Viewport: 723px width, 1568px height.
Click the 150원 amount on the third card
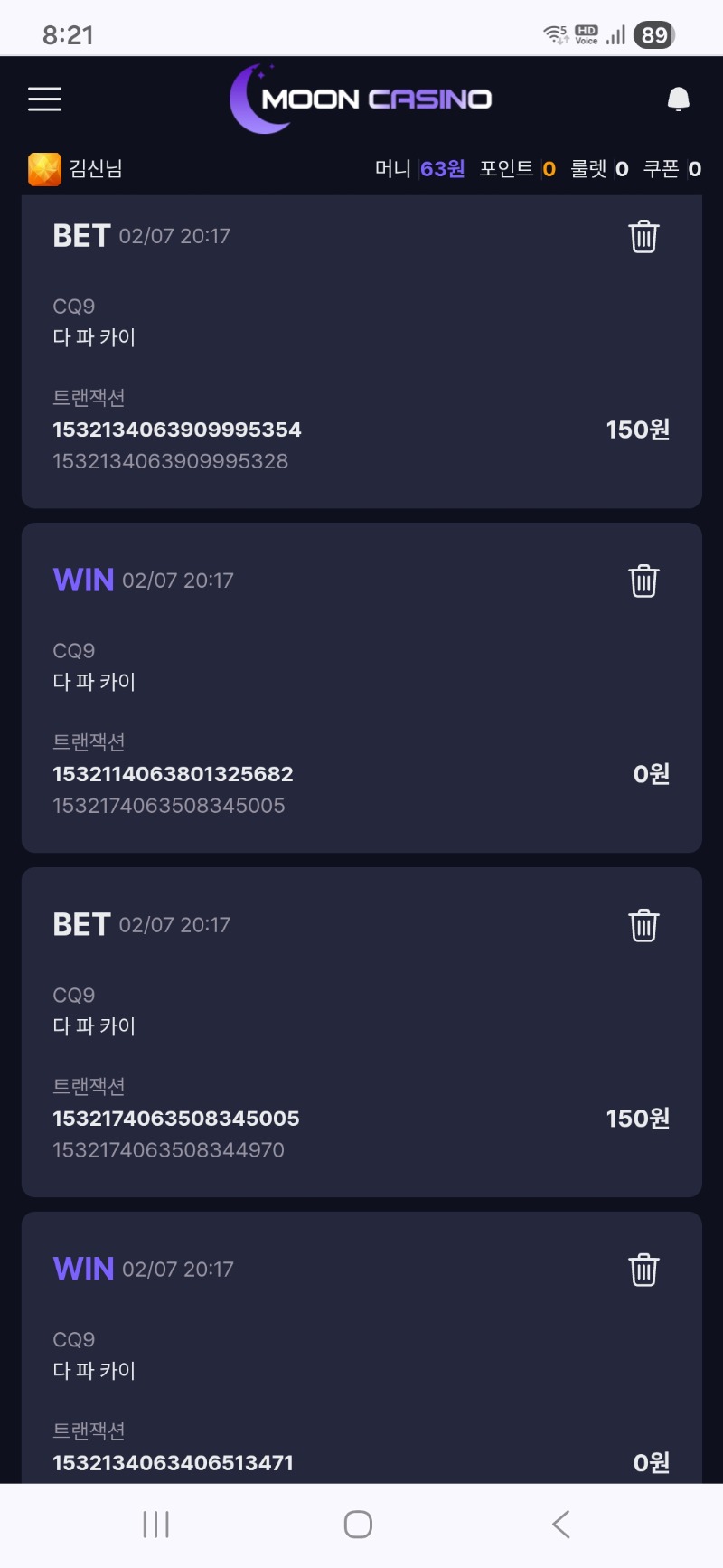coord(637,1119)
